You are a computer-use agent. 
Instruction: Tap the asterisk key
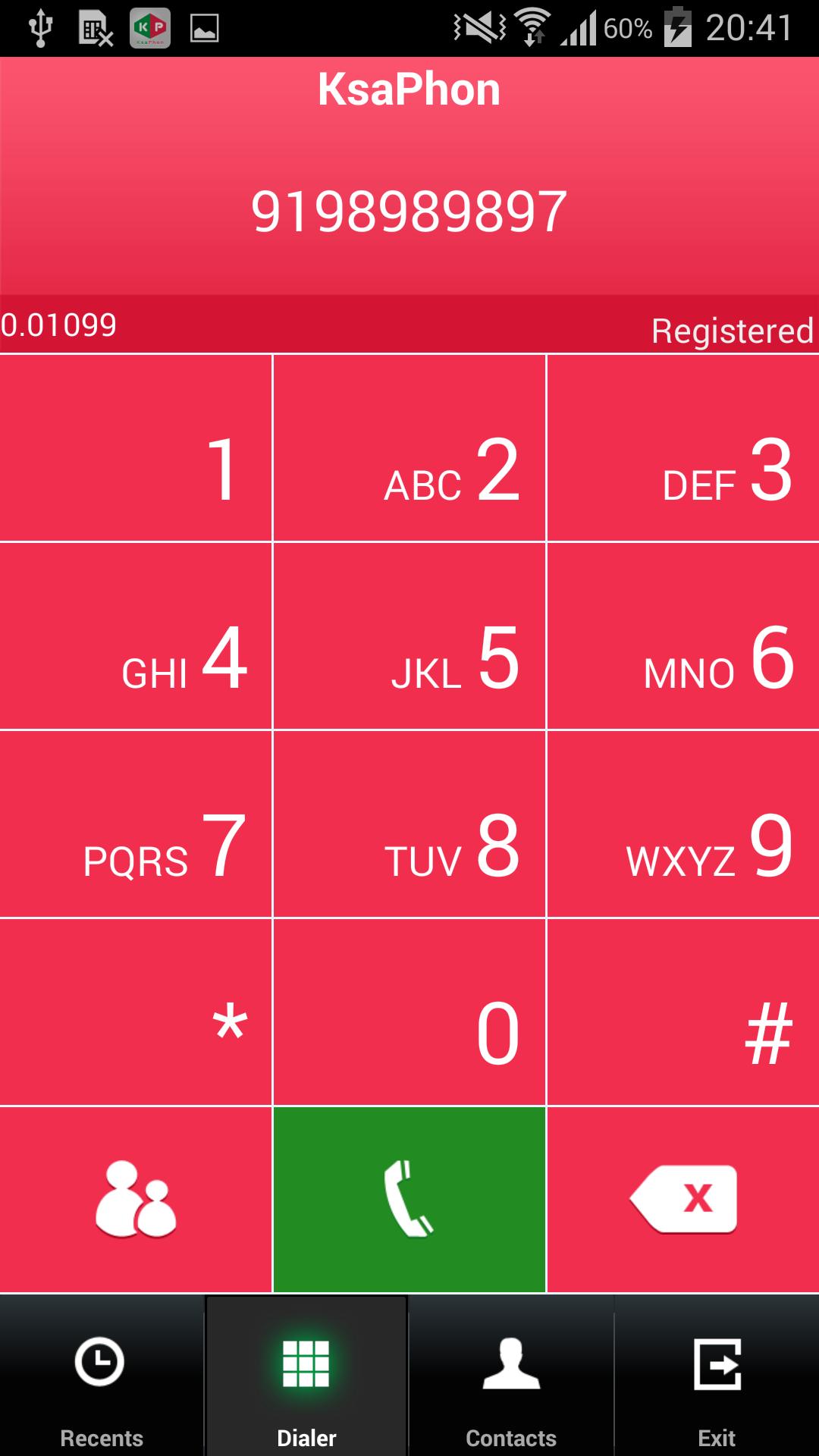pos(136,1013)
